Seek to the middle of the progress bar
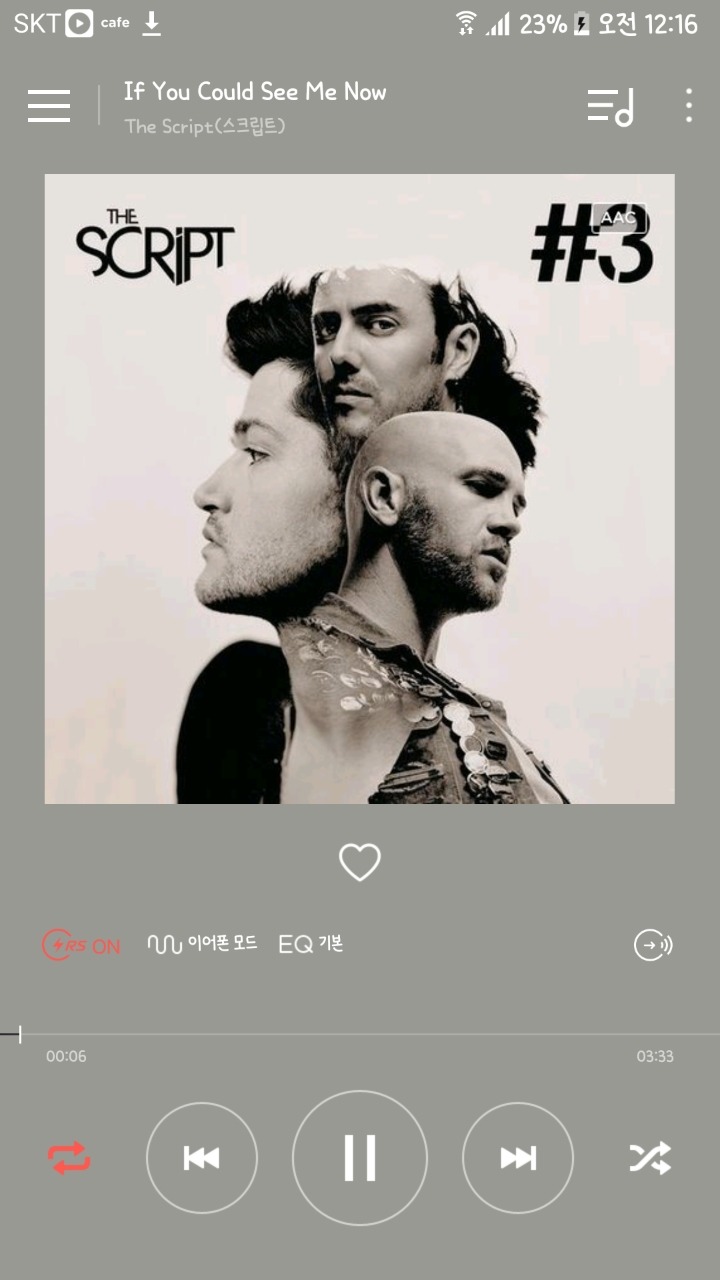This screenshot has width=720, height=1280. coord(360,1034)
